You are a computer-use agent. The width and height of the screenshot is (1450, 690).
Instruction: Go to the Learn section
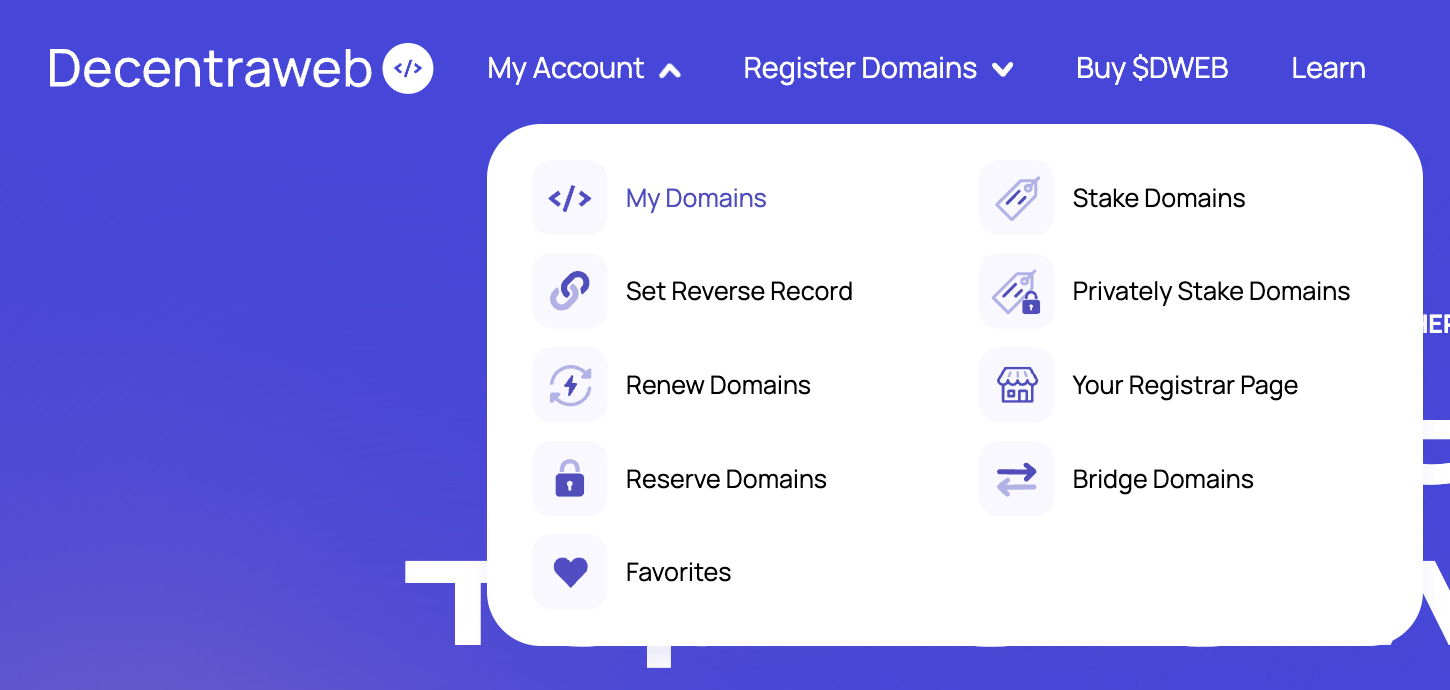1328,69
